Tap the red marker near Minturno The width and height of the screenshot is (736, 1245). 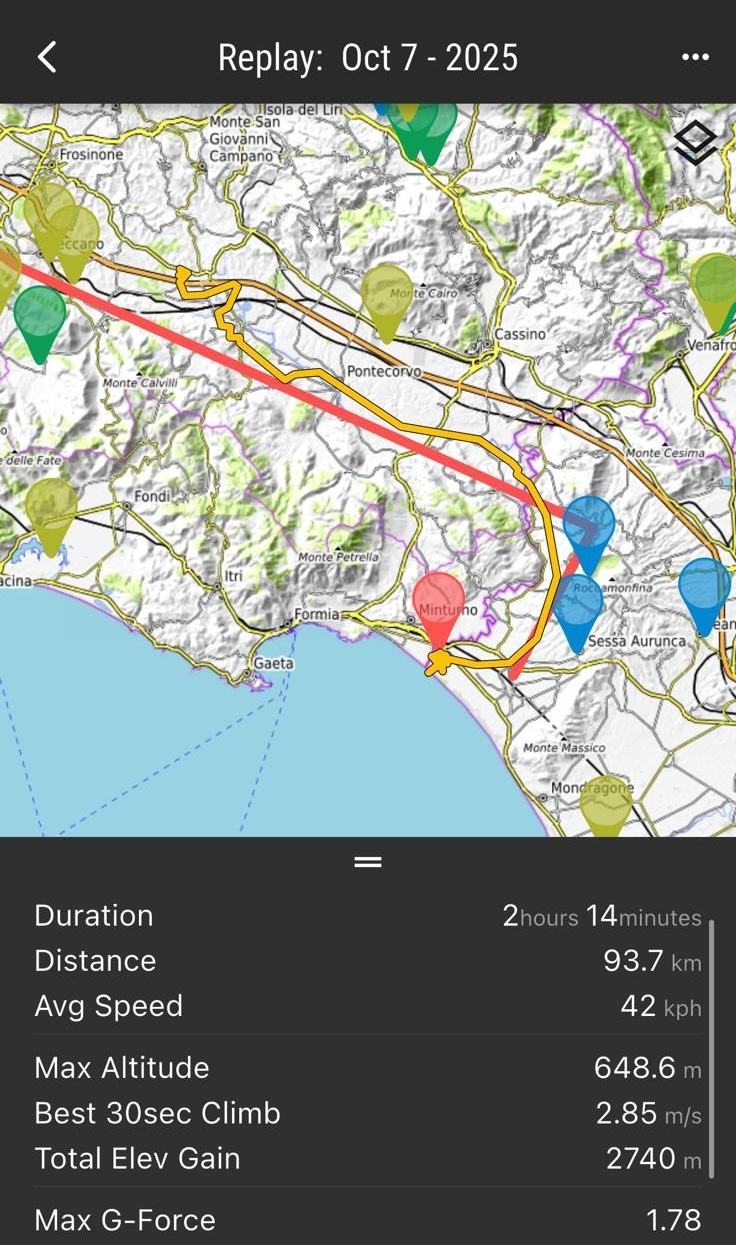point(438,603)
